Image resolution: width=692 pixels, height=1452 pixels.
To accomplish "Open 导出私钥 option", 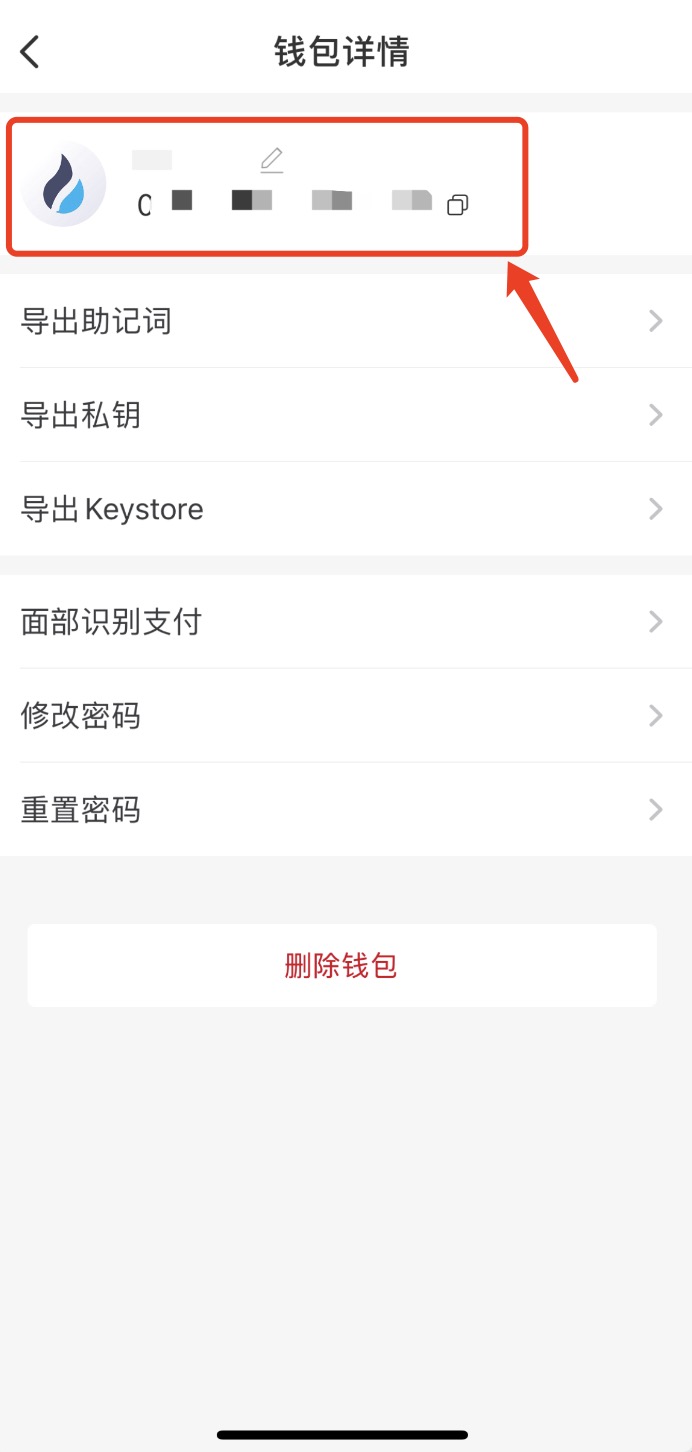I will tap(345, 415).
